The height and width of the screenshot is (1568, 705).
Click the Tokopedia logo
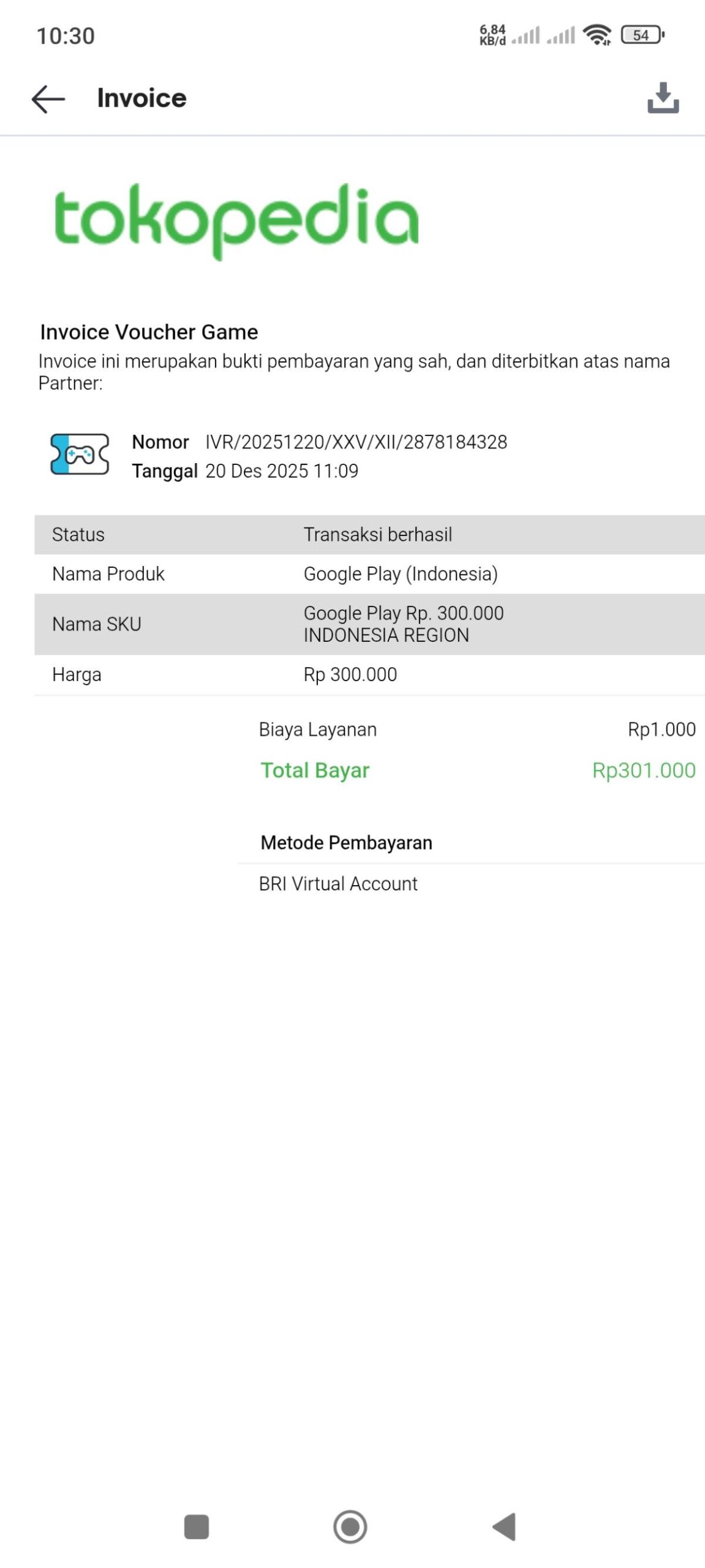coord(236,224)
